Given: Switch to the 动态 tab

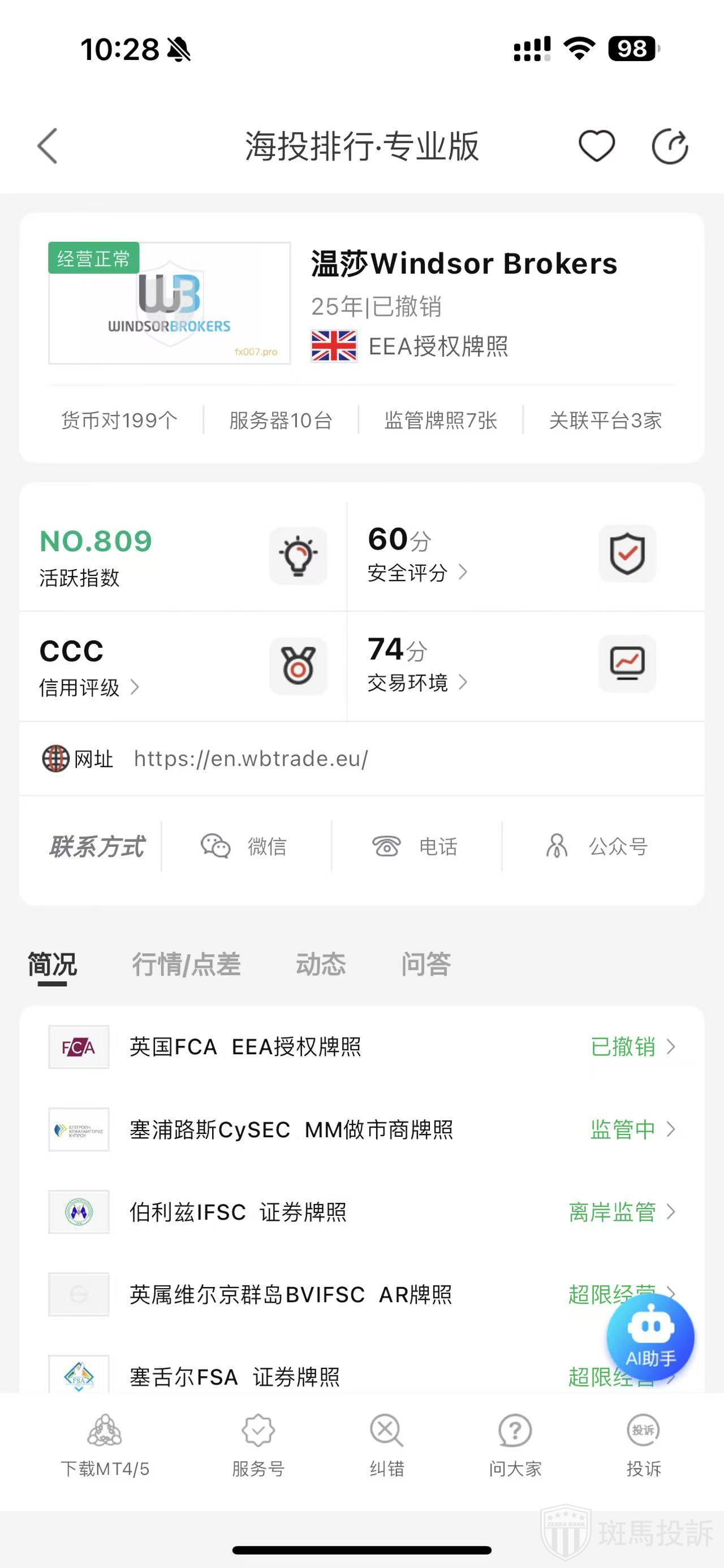Looking at the screenshot, I should point(321,964).
